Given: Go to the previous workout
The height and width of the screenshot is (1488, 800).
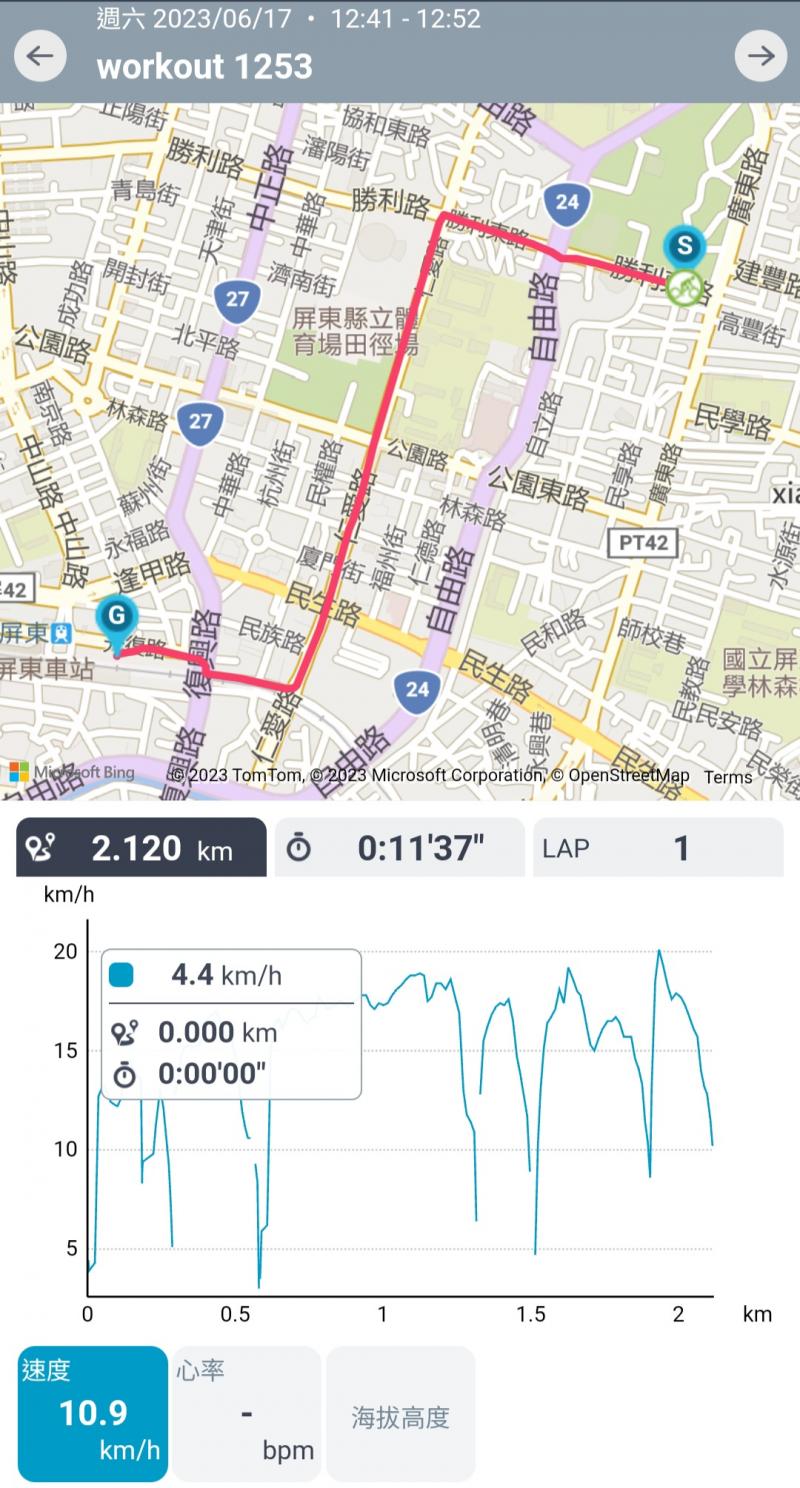Looking at the screenshot, I should click(x=40, y=56).
